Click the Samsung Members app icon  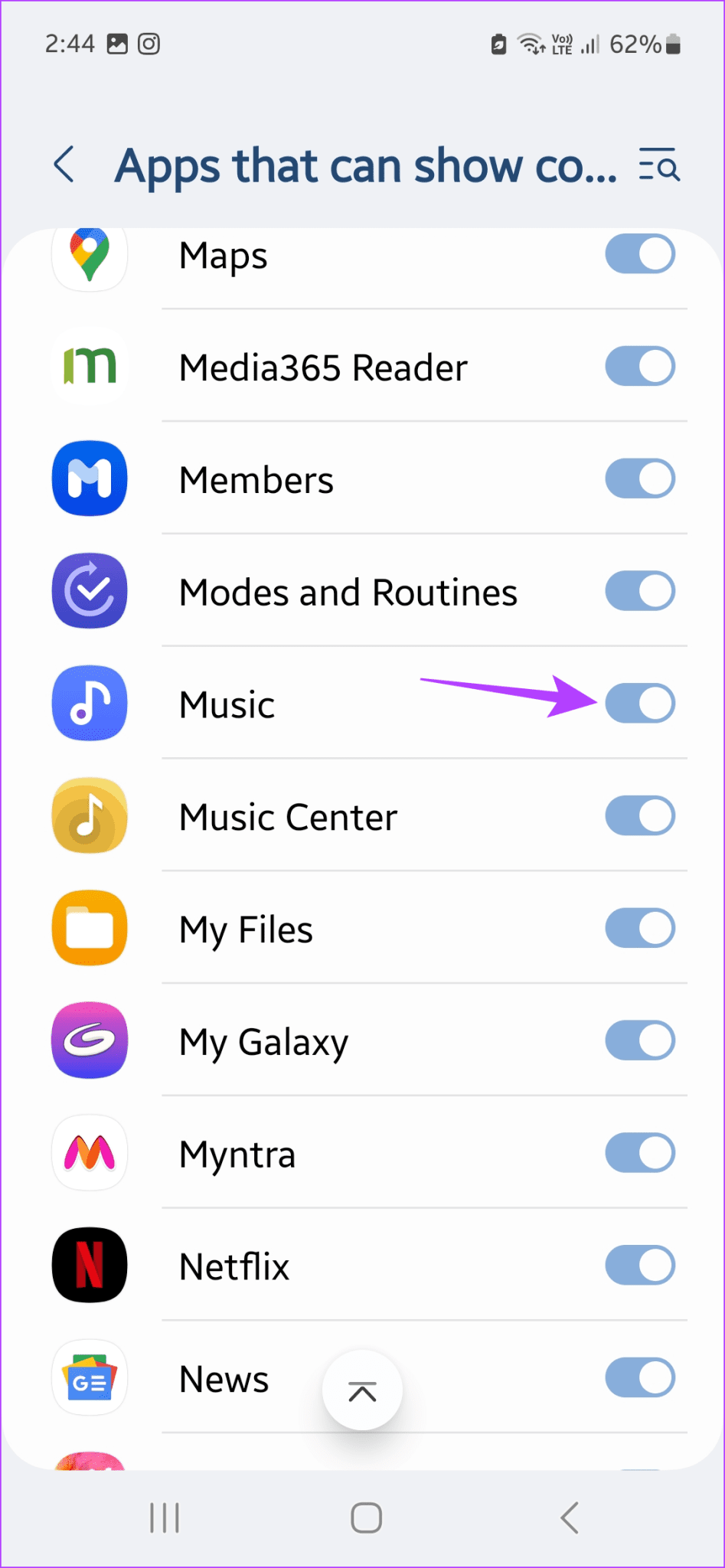click(90, 479)
